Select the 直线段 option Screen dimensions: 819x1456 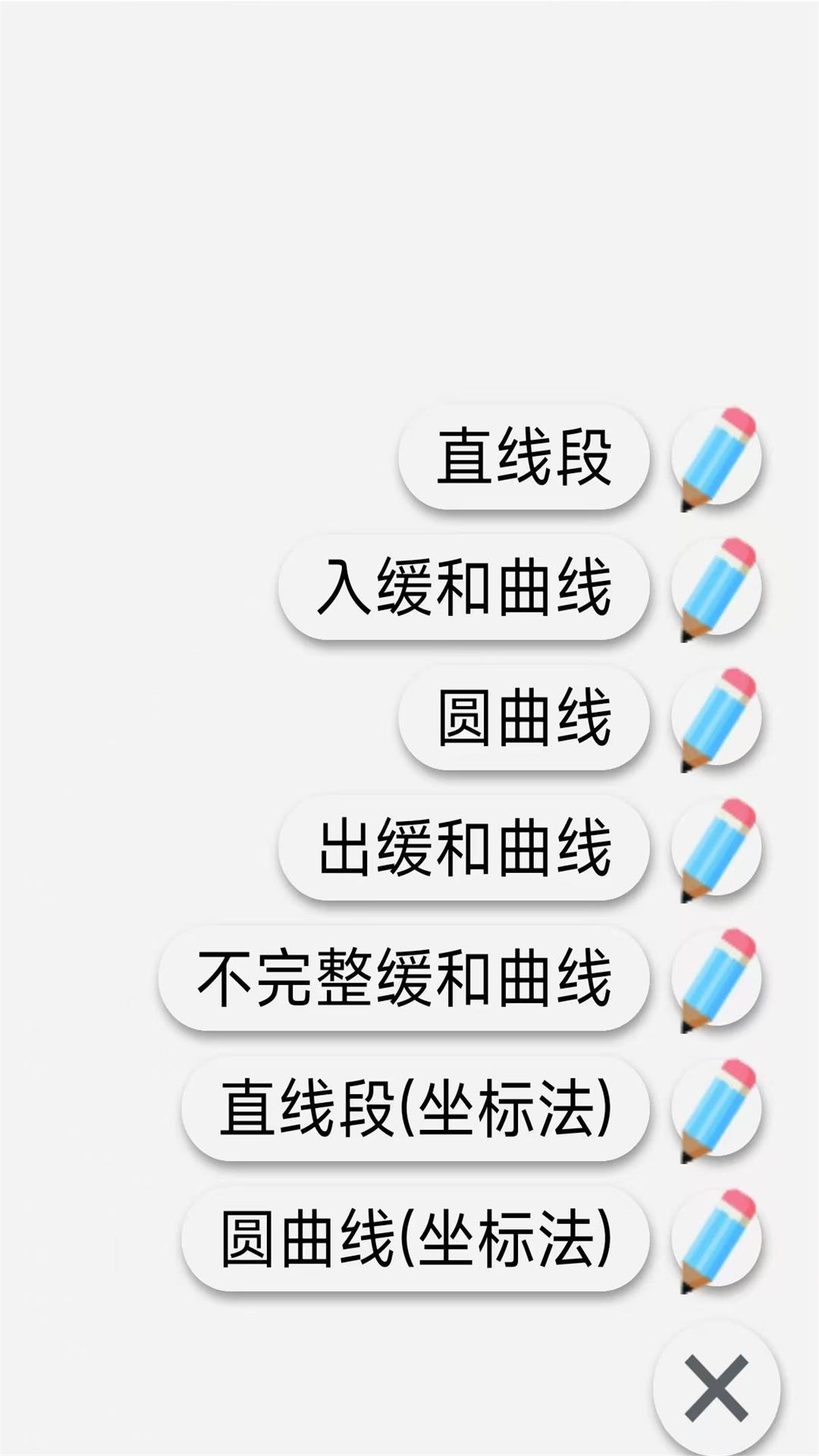tap(523, 457)
